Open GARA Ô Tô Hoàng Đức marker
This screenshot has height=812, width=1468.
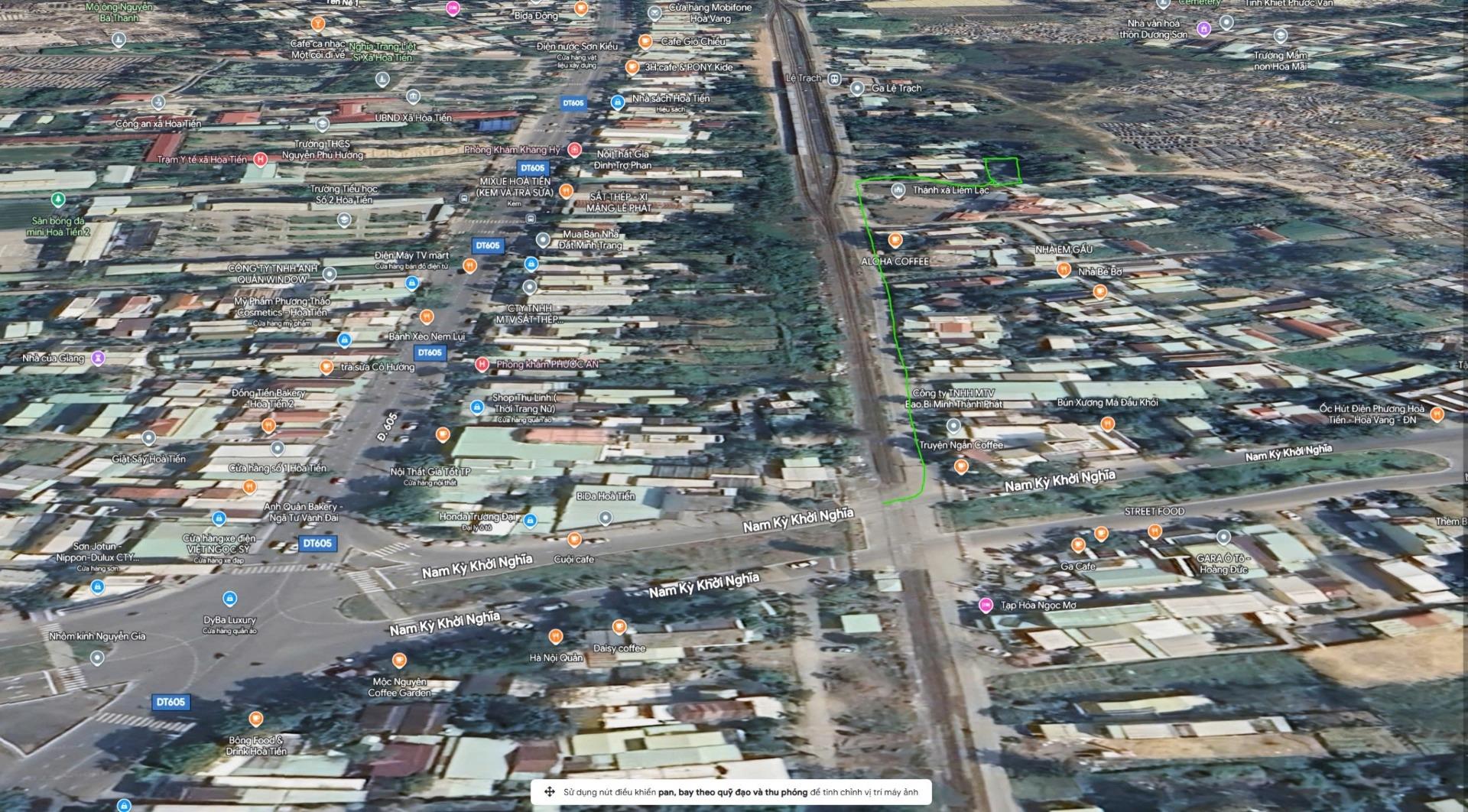tap(1223, 538)
